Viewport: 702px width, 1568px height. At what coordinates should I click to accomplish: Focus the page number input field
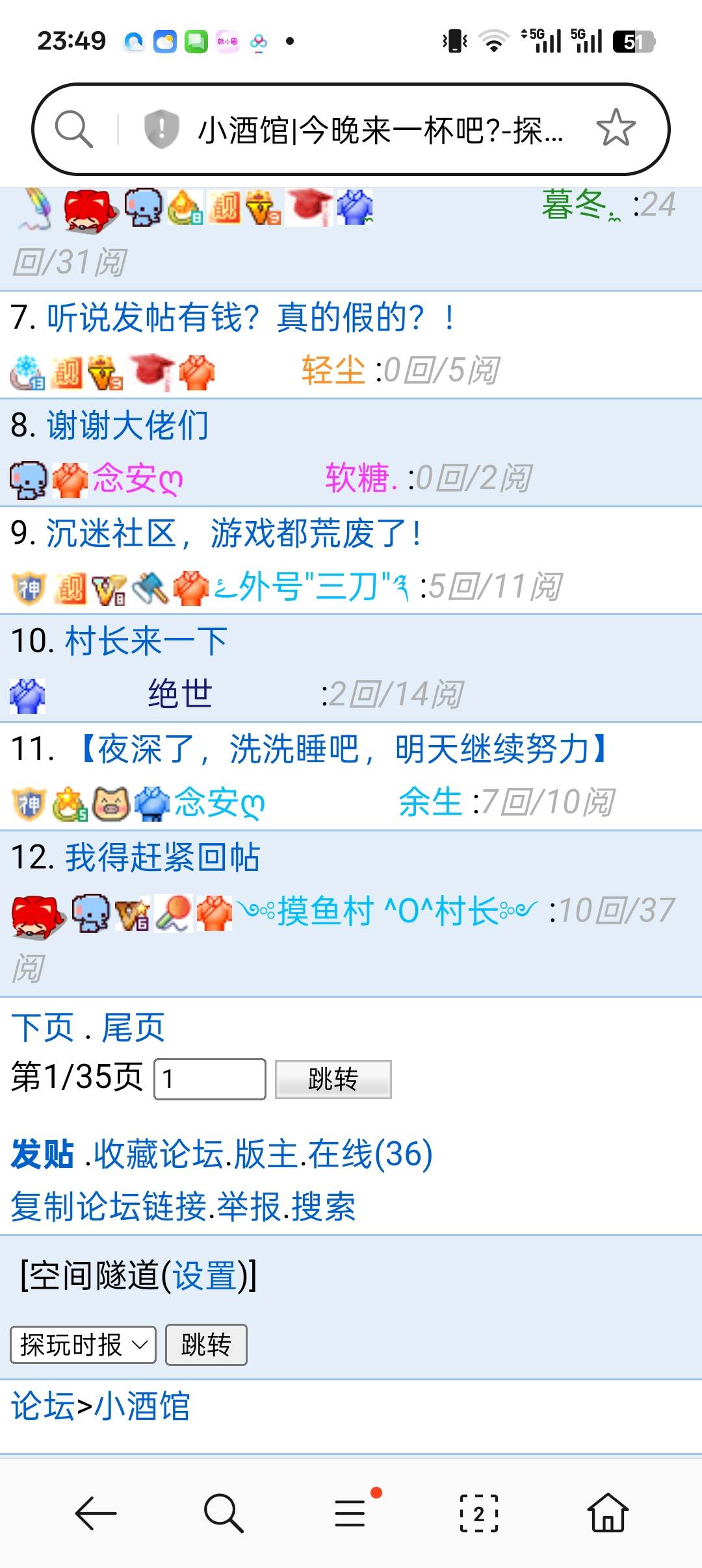(209, 1079)
